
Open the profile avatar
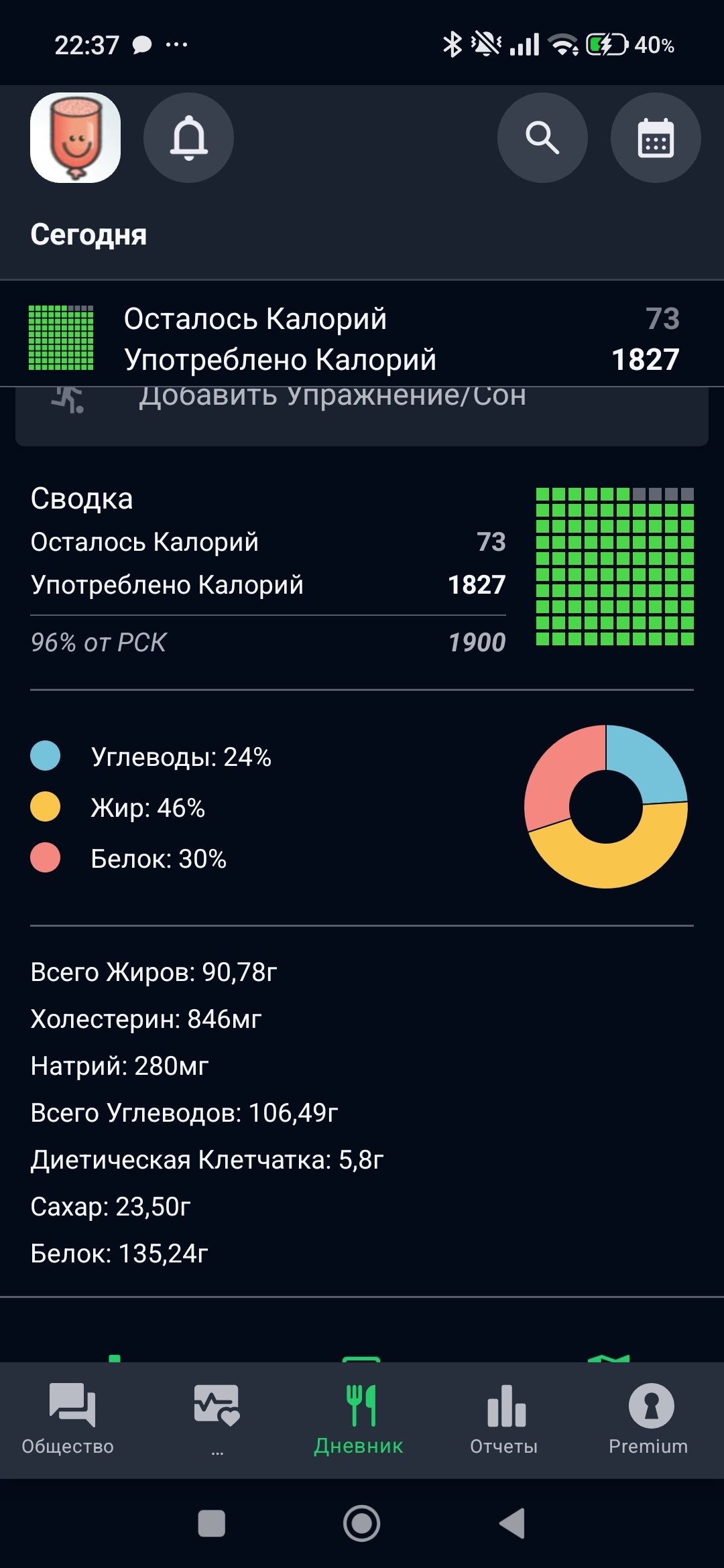click(x=75, y=137)
